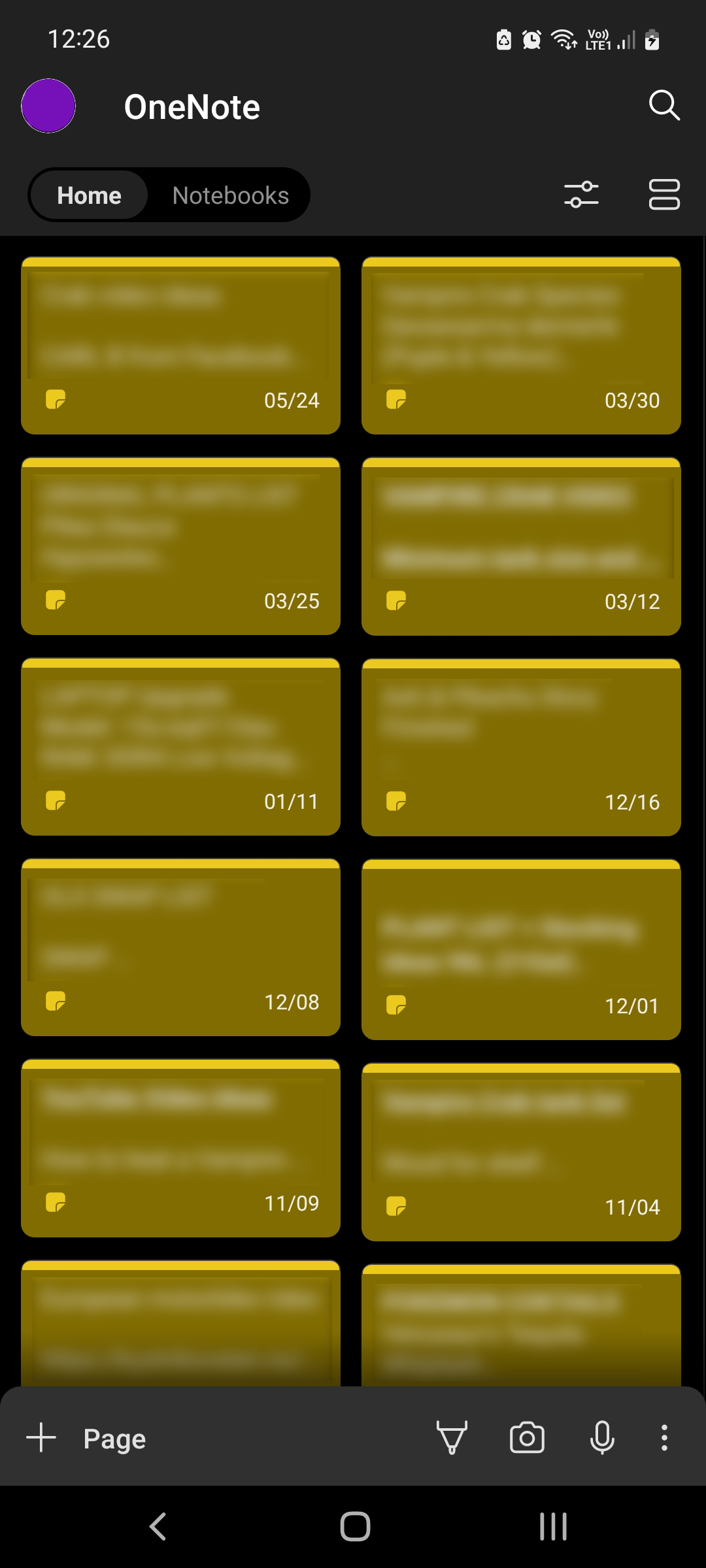Screen dimensions: 706x1568
Task: Open the sticky note dated 03/25
Action: coord(180,546)
